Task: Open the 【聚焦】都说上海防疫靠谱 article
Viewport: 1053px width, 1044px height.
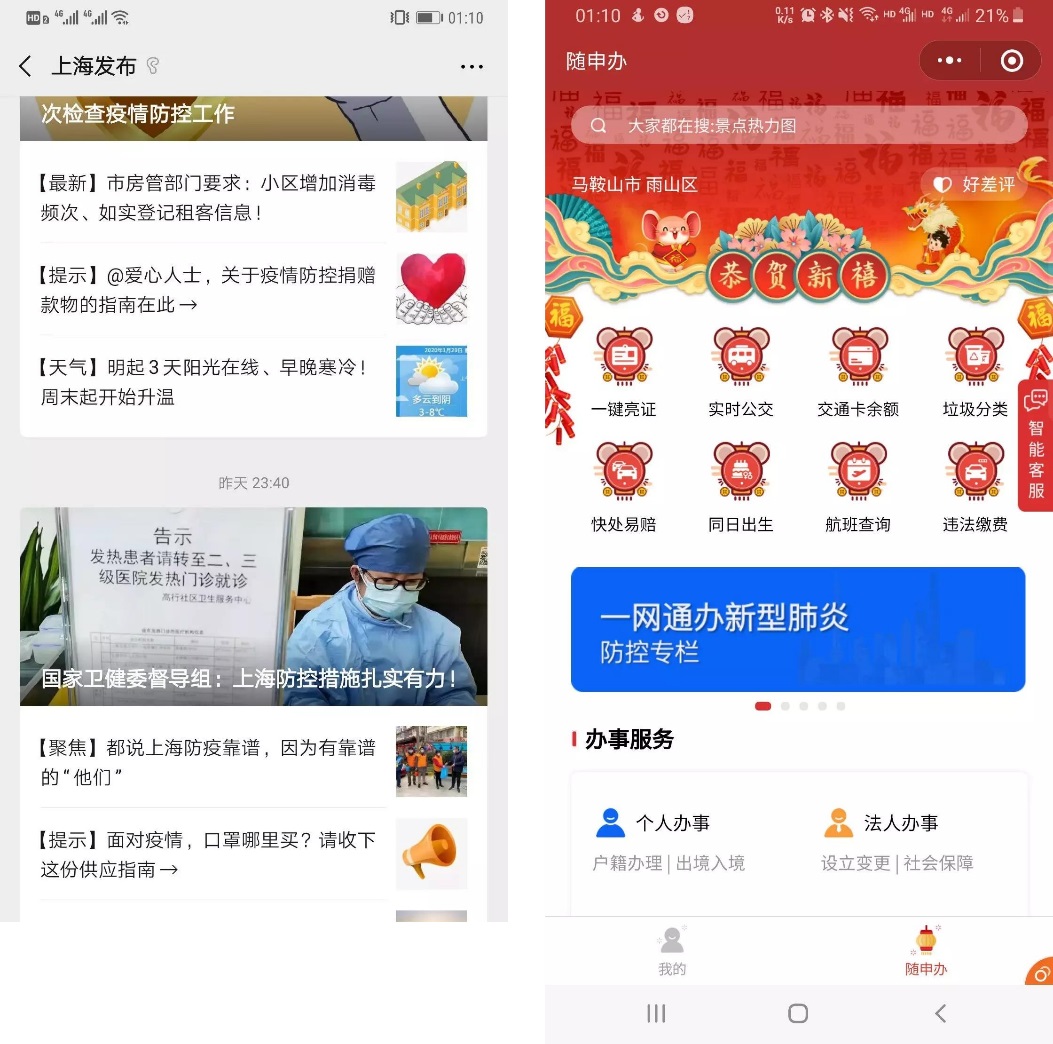Action: tap(208, 762)
